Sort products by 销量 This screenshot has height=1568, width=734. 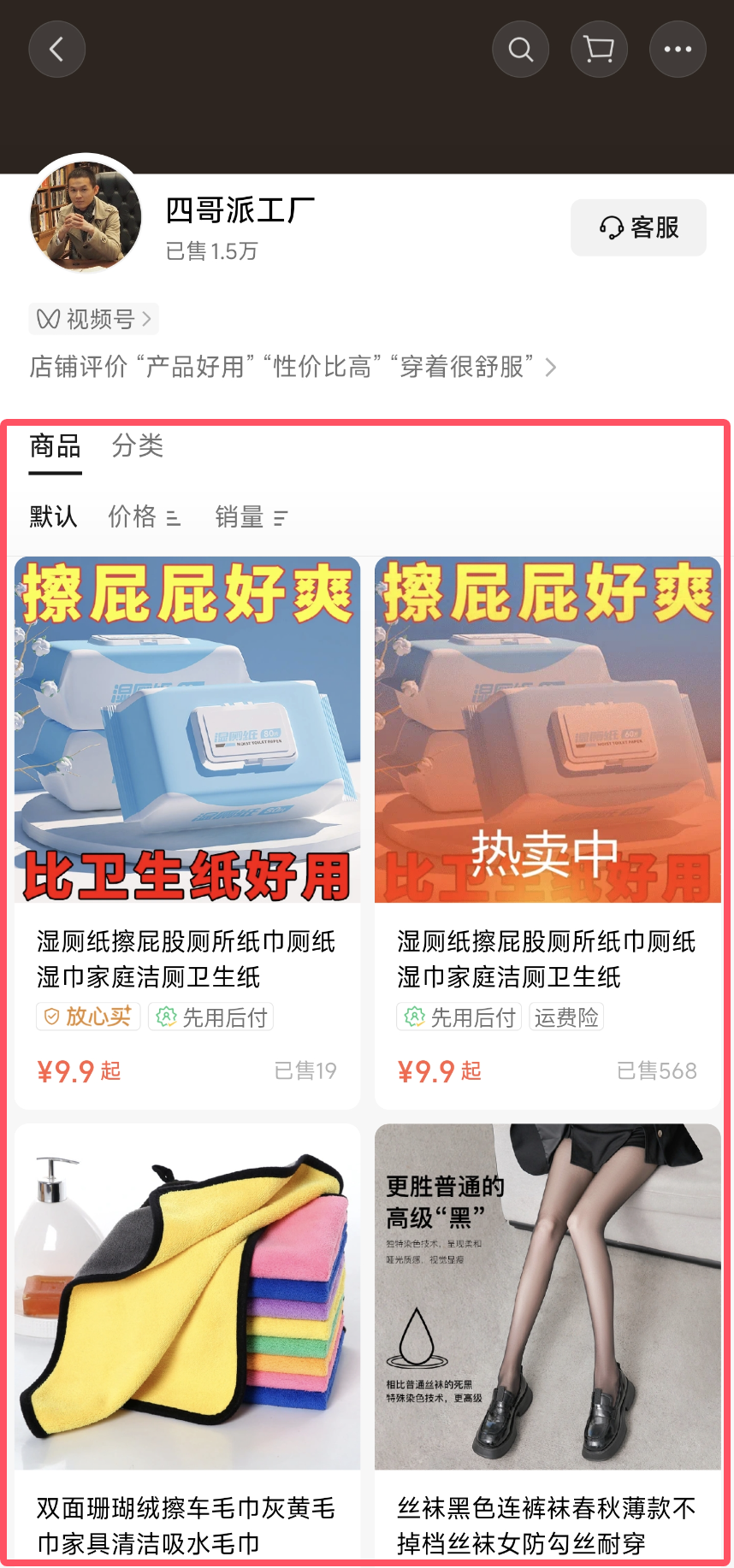(x=251, y=516)
